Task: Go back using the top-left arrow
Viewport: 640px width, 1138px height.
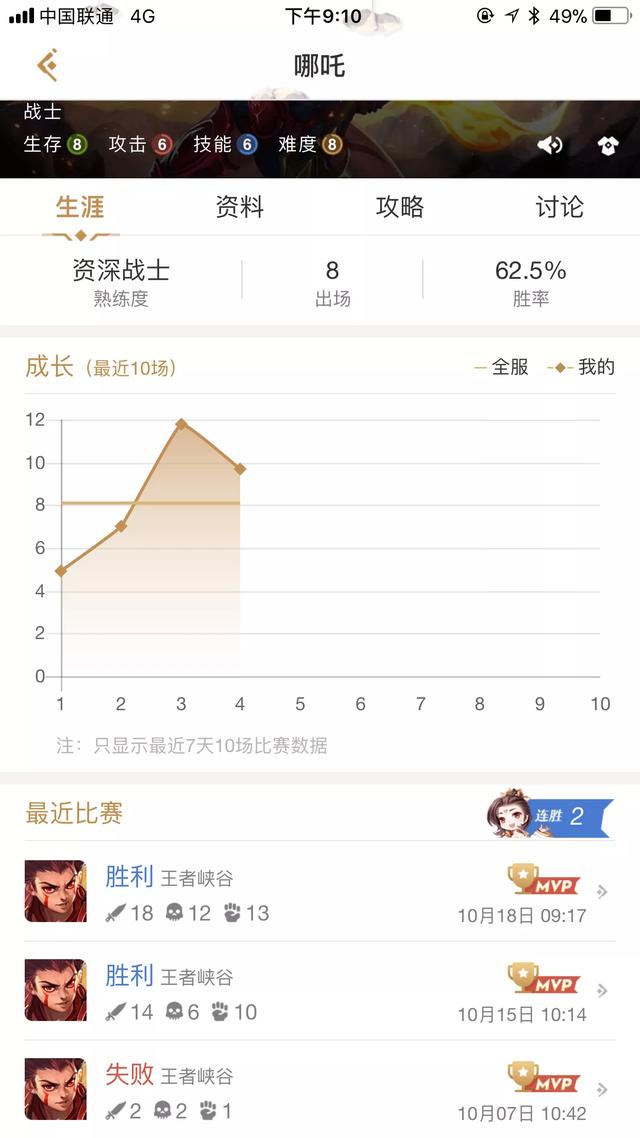Action: point(47,66)
